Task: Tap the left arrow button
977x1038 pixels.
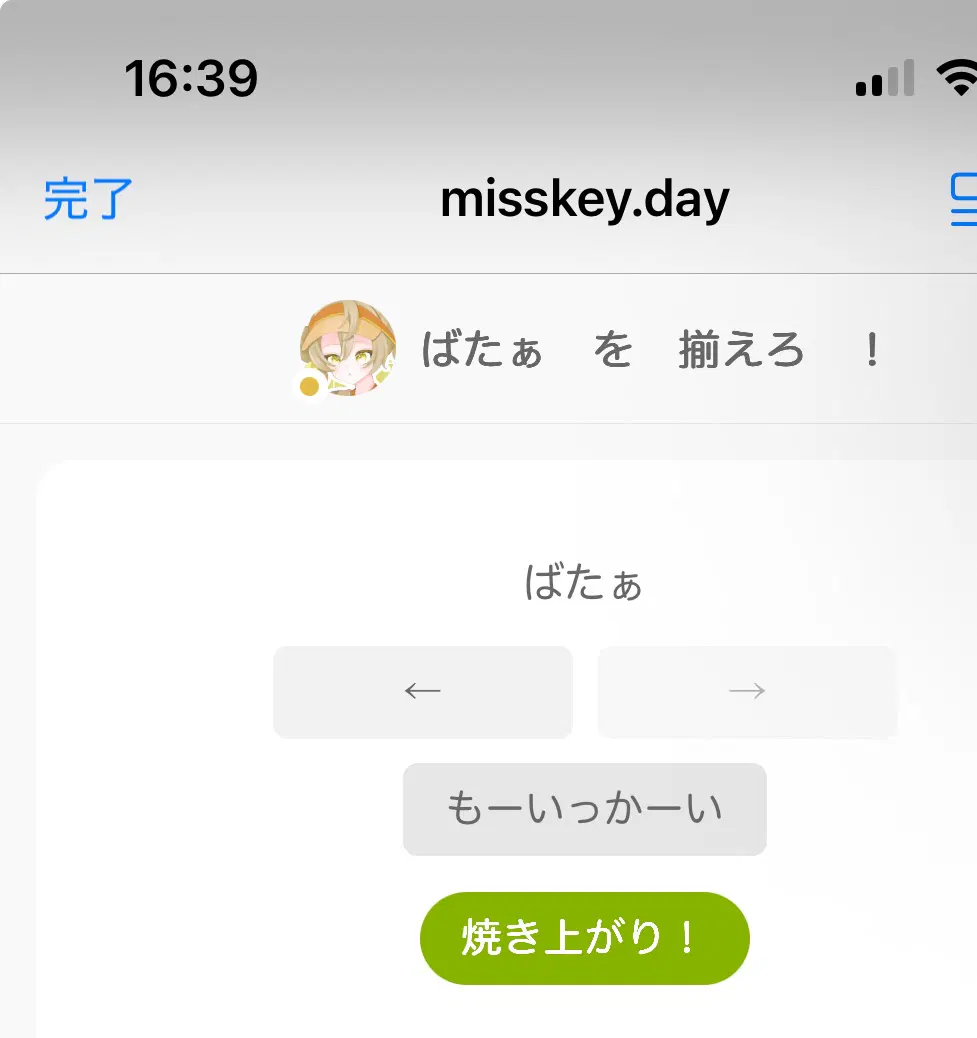Action: (422, 692)
